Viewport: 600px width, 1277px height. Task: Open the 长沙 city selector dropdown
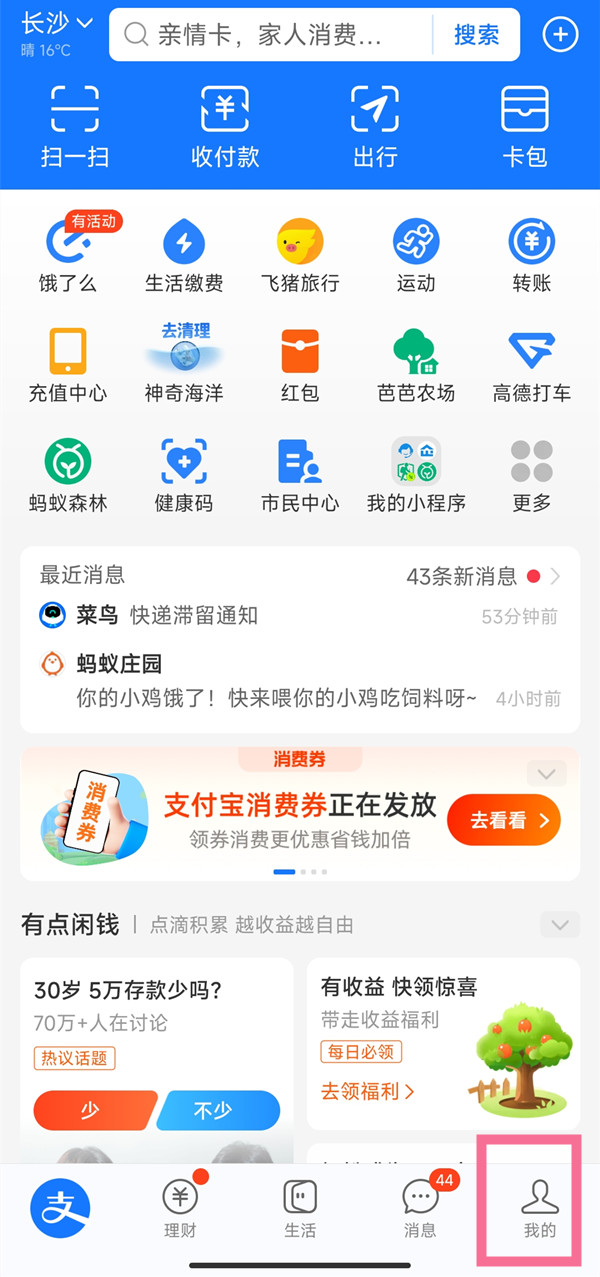57,24
